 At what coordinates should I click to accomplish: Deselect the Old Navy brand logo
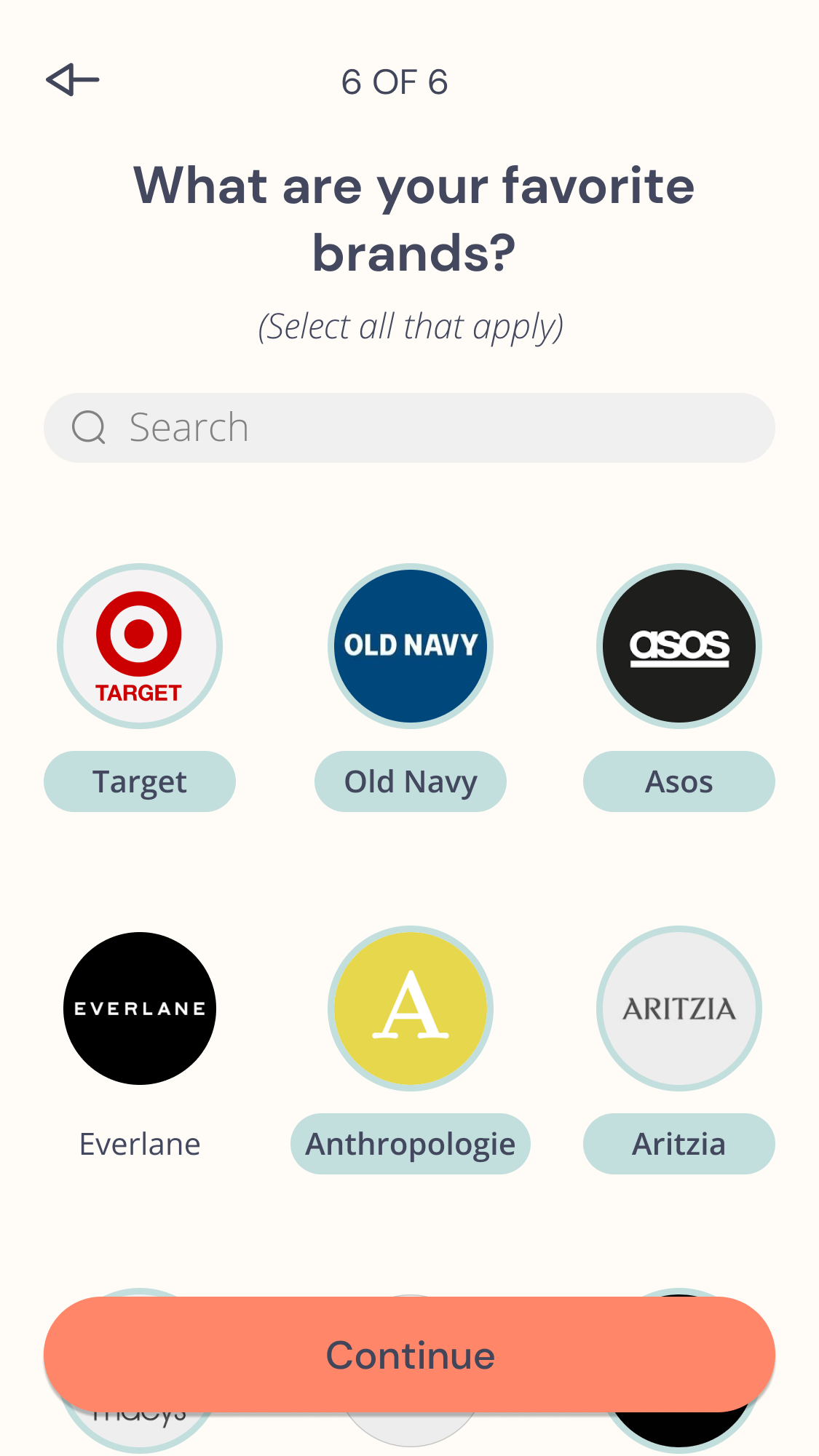click(411, 646)
